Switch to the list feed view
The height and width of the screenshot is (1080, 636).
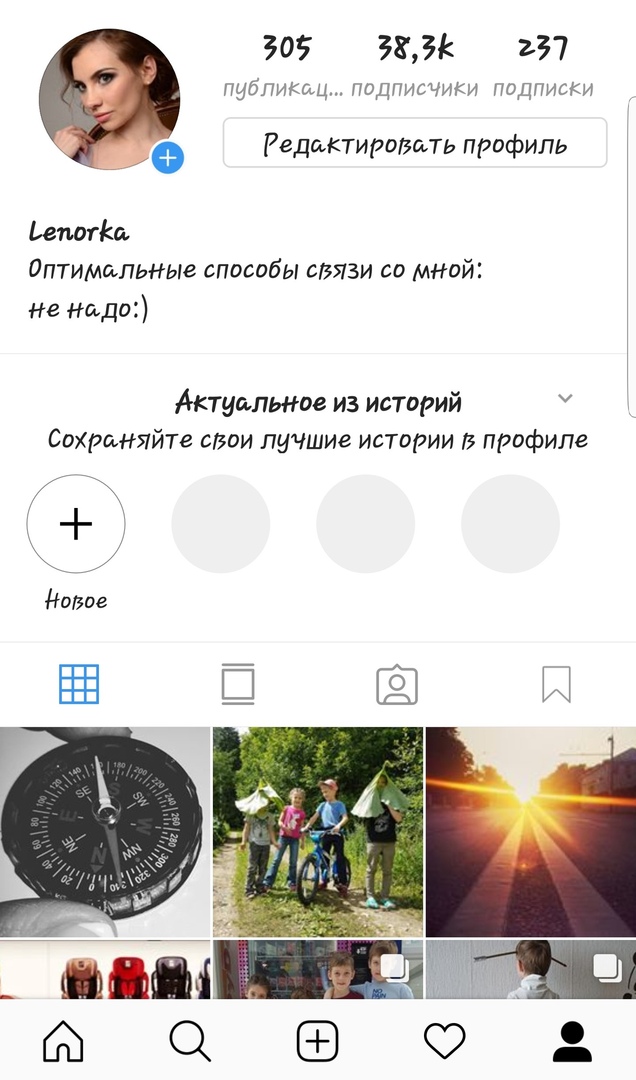[x=238, y=685]
